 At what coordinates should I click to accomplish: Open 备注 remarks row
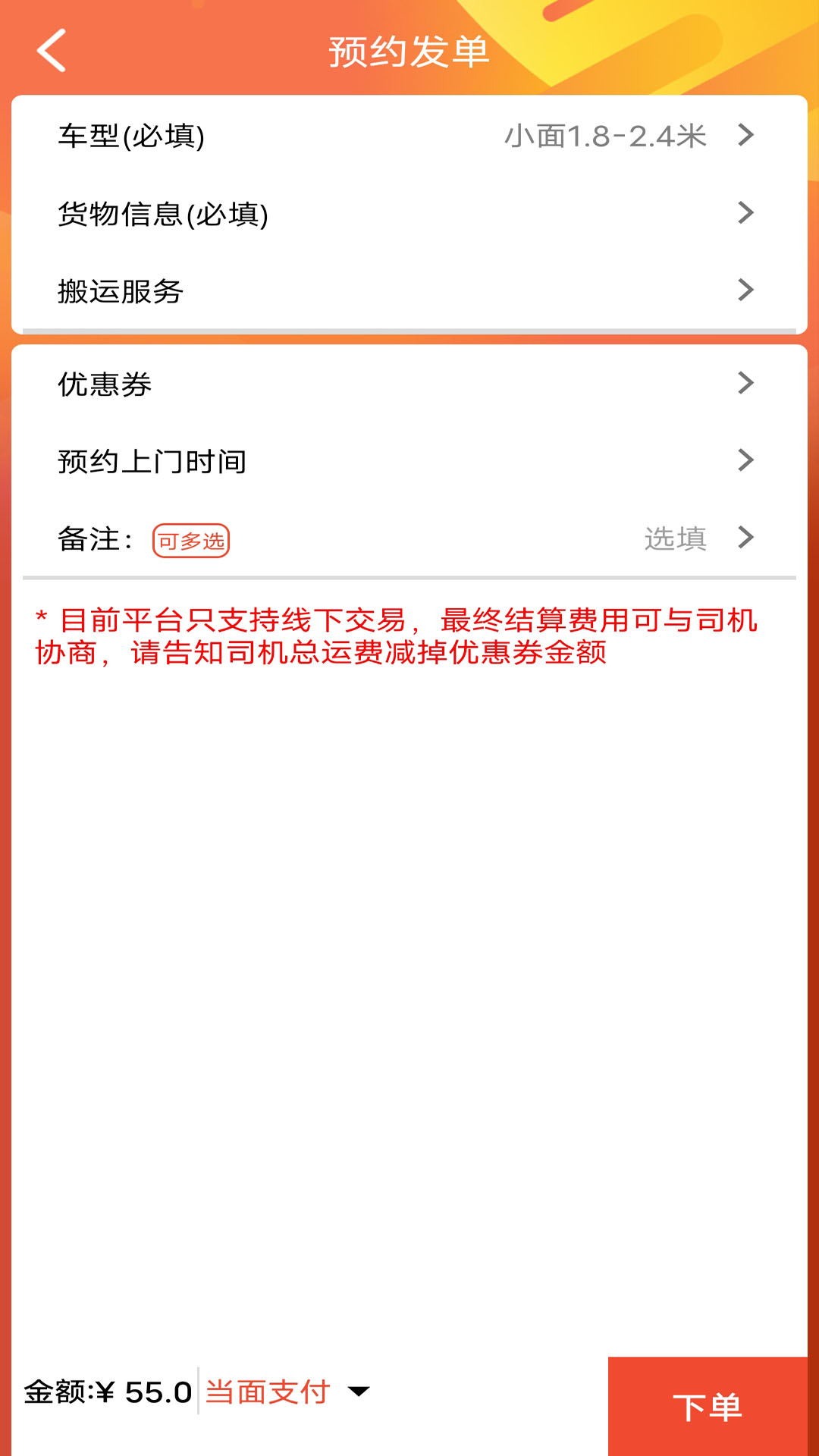408,539
